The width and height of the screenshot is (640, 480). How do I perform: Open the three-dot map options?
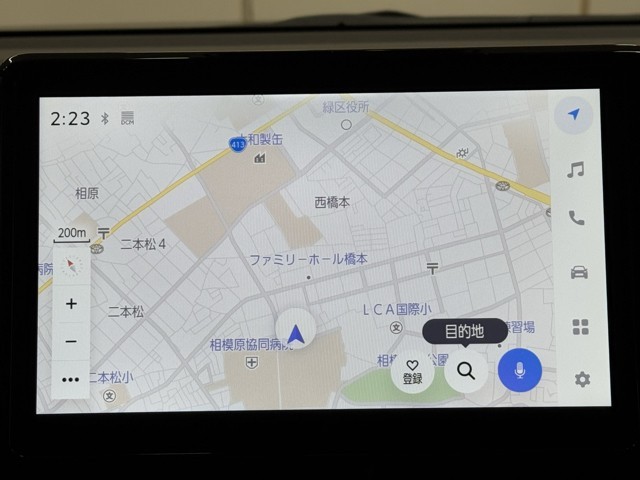[70, 380]
